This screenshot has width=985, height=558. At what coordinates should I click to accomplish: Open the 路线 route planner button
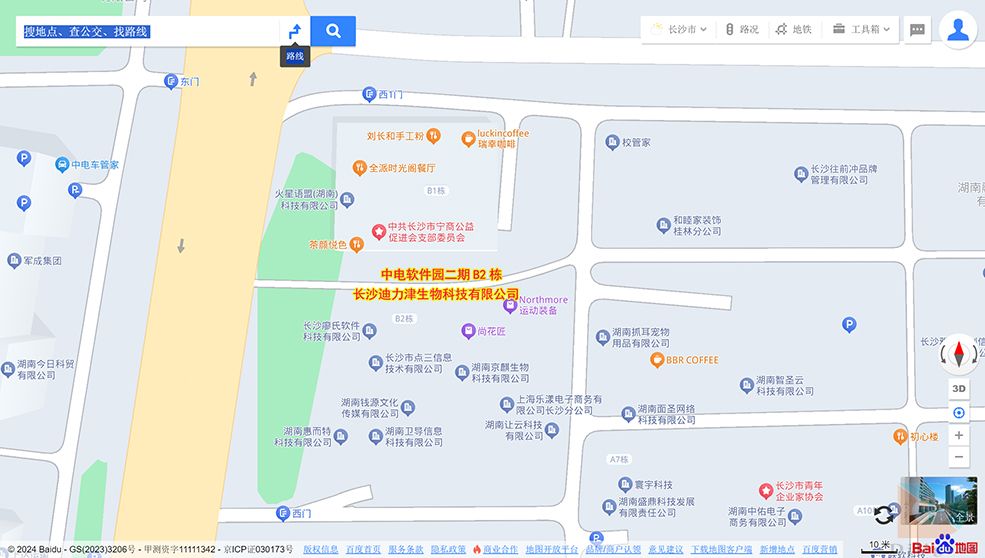click(x=295, y=32)
